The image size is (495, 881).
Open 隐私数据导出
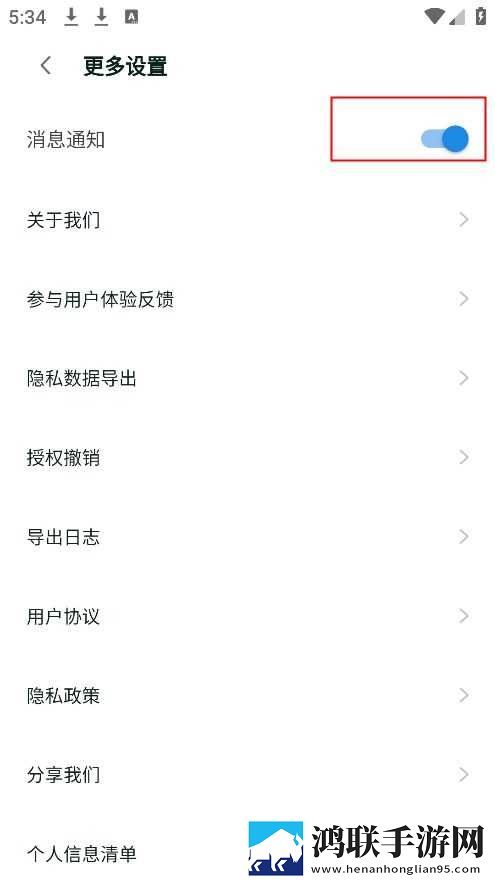pyautogui.click(x=247, y=378)
